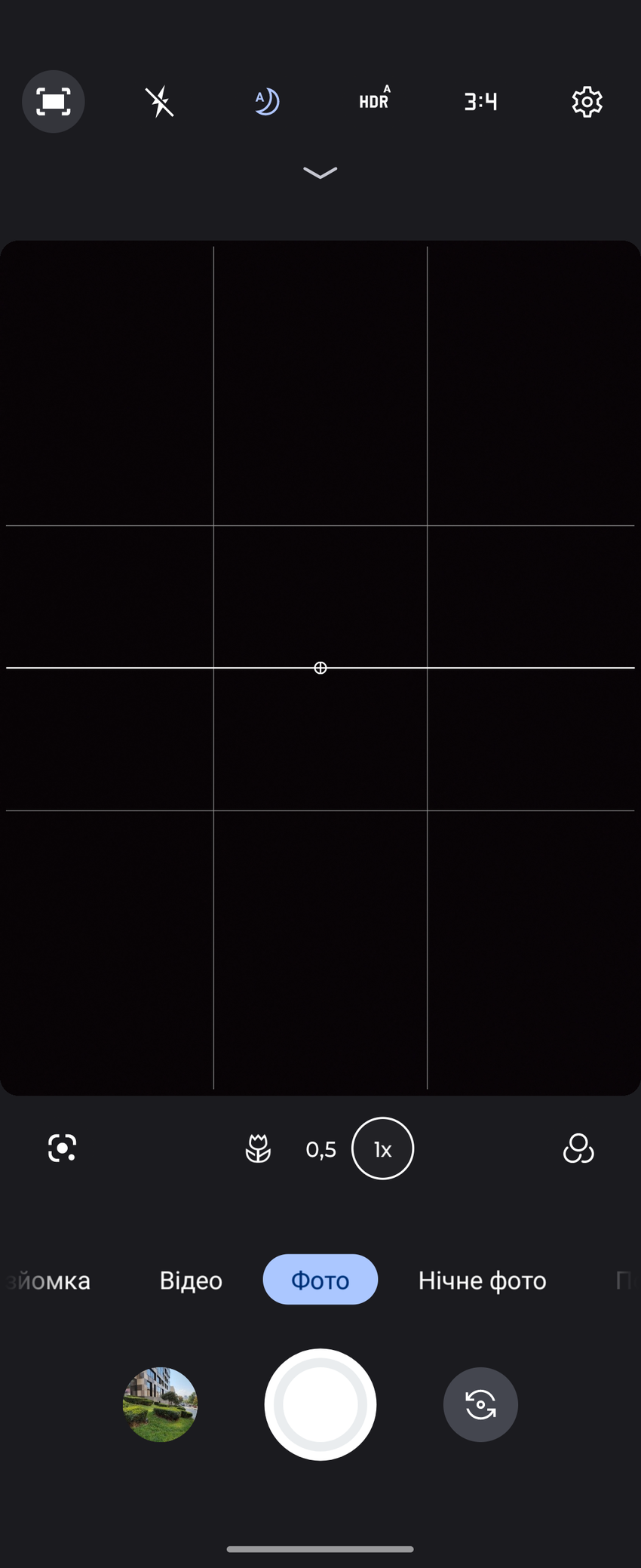Open the color filters icon
The height and width of the screenshot is (1568, 641).
[x=578, y=1148]
